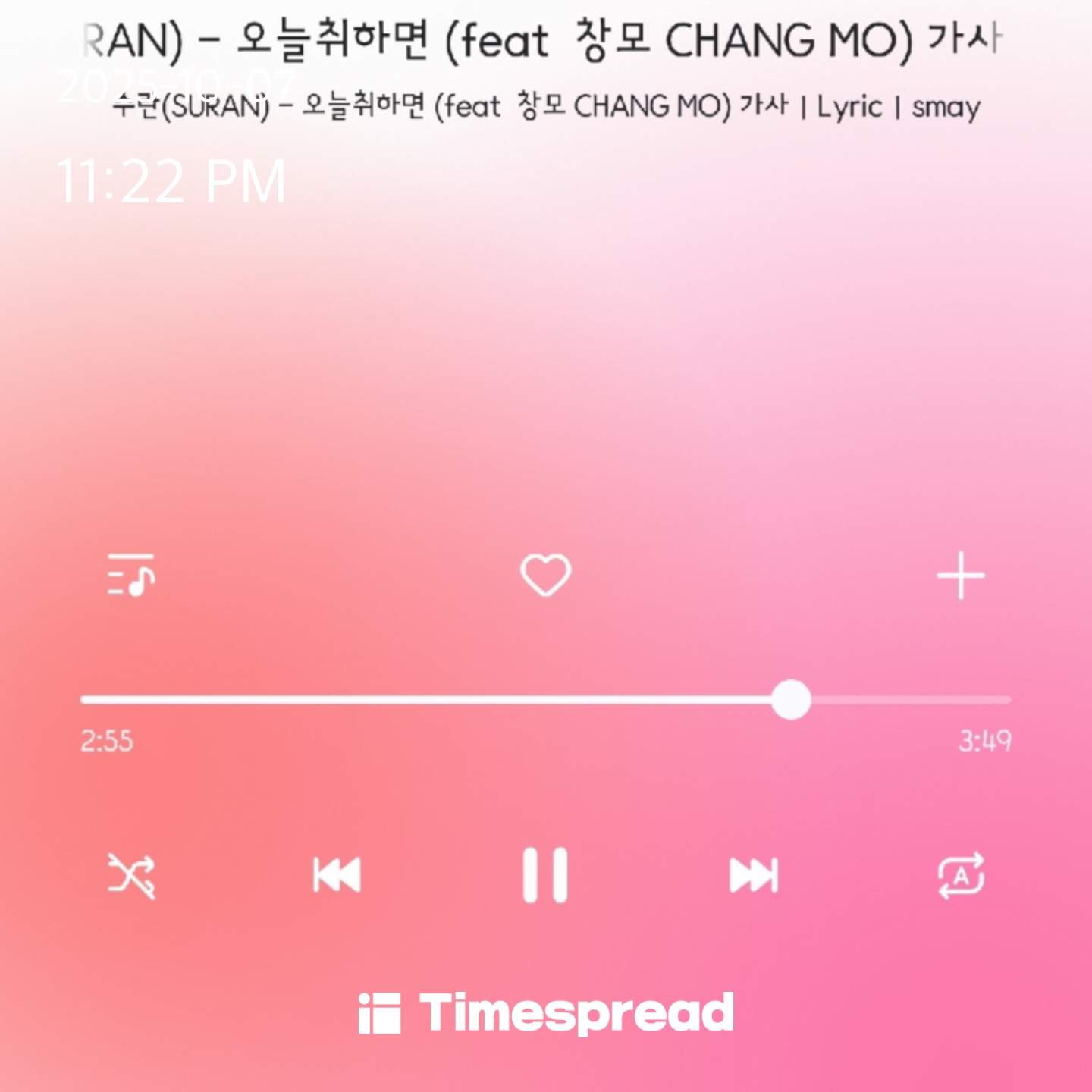Like this song with the heart

point(545,575)
